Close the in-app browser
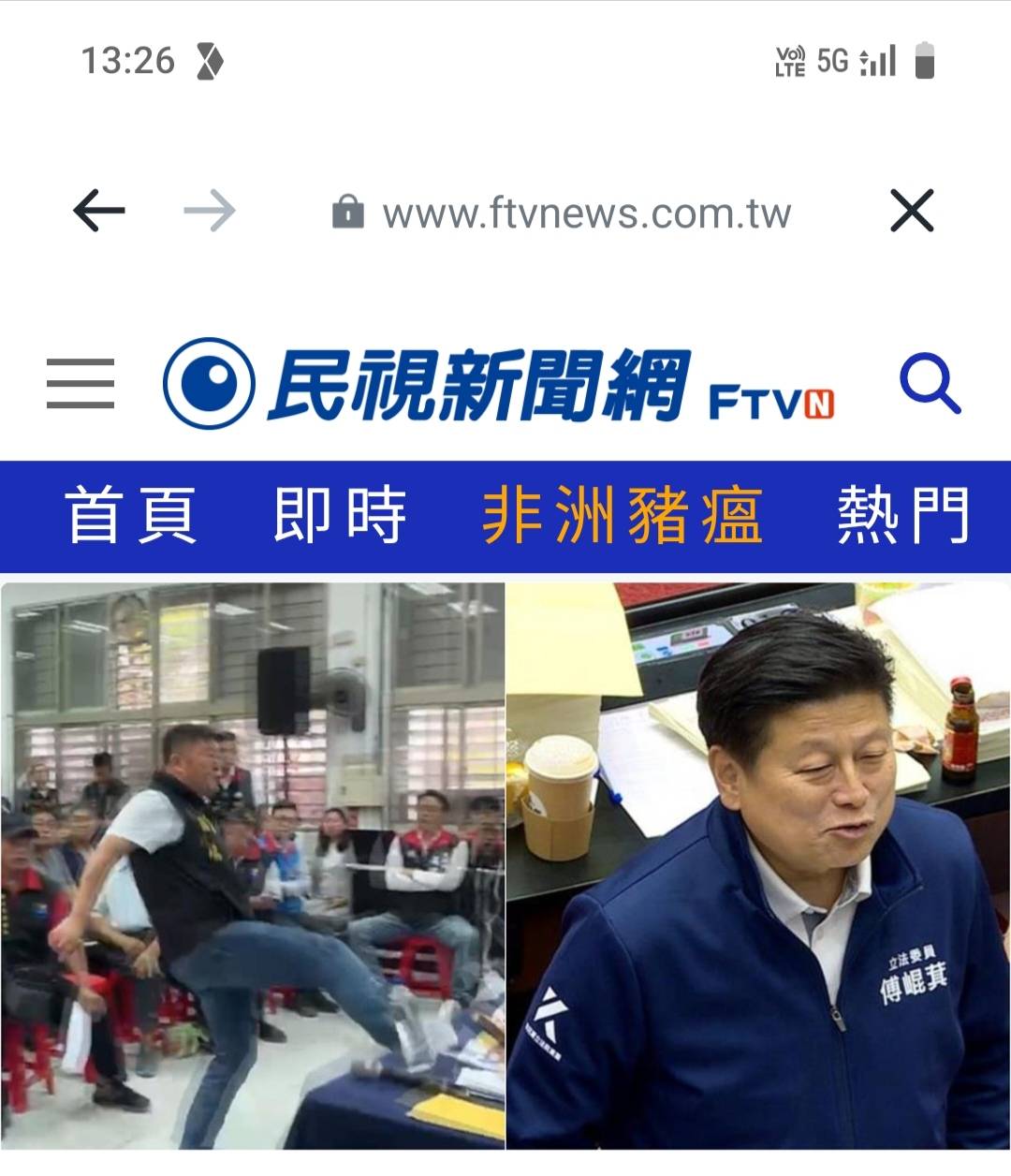 coord(912,211)
